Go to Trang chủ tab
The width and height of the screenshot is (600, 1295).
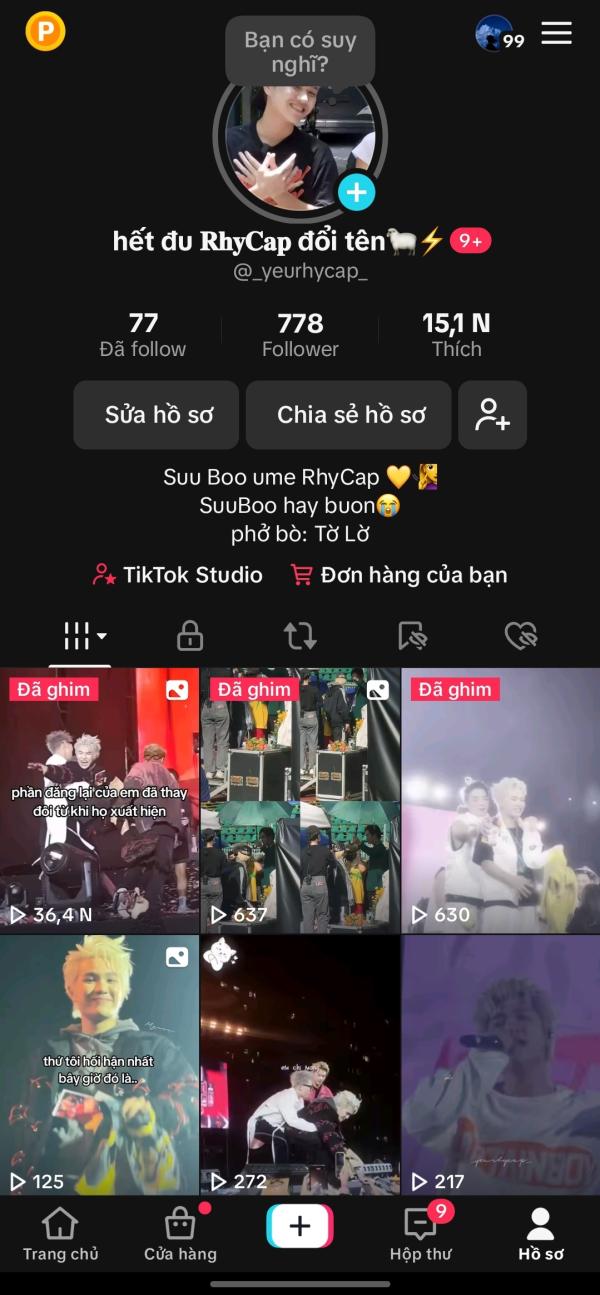pos(60,1233)
